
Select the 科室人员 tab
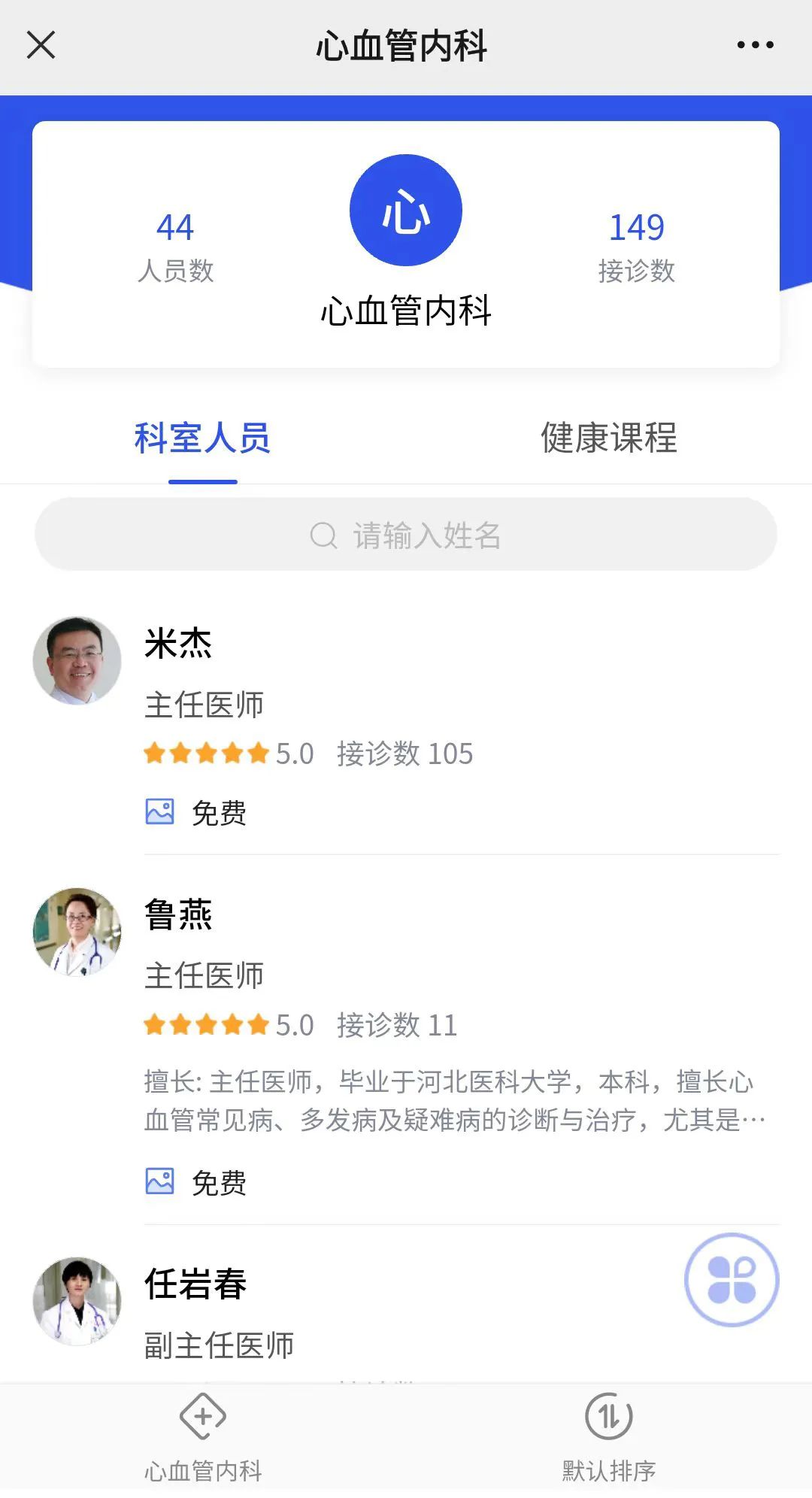pos(202,438)
